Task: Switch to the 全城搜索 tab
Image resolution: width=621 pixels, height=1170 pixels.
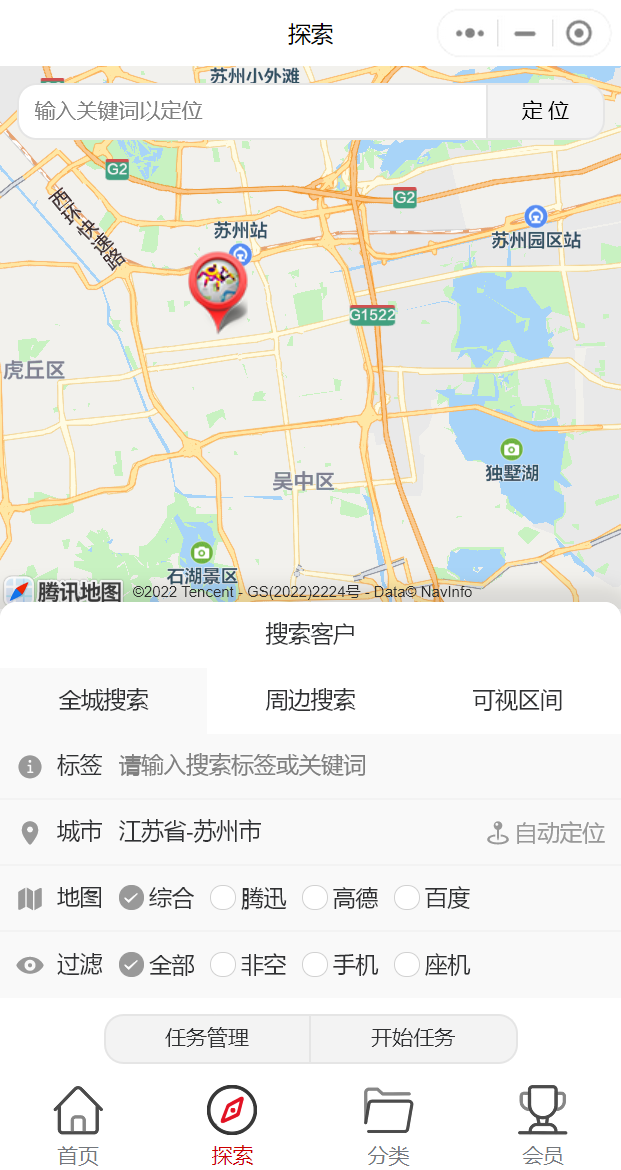Action: (104, 700)
